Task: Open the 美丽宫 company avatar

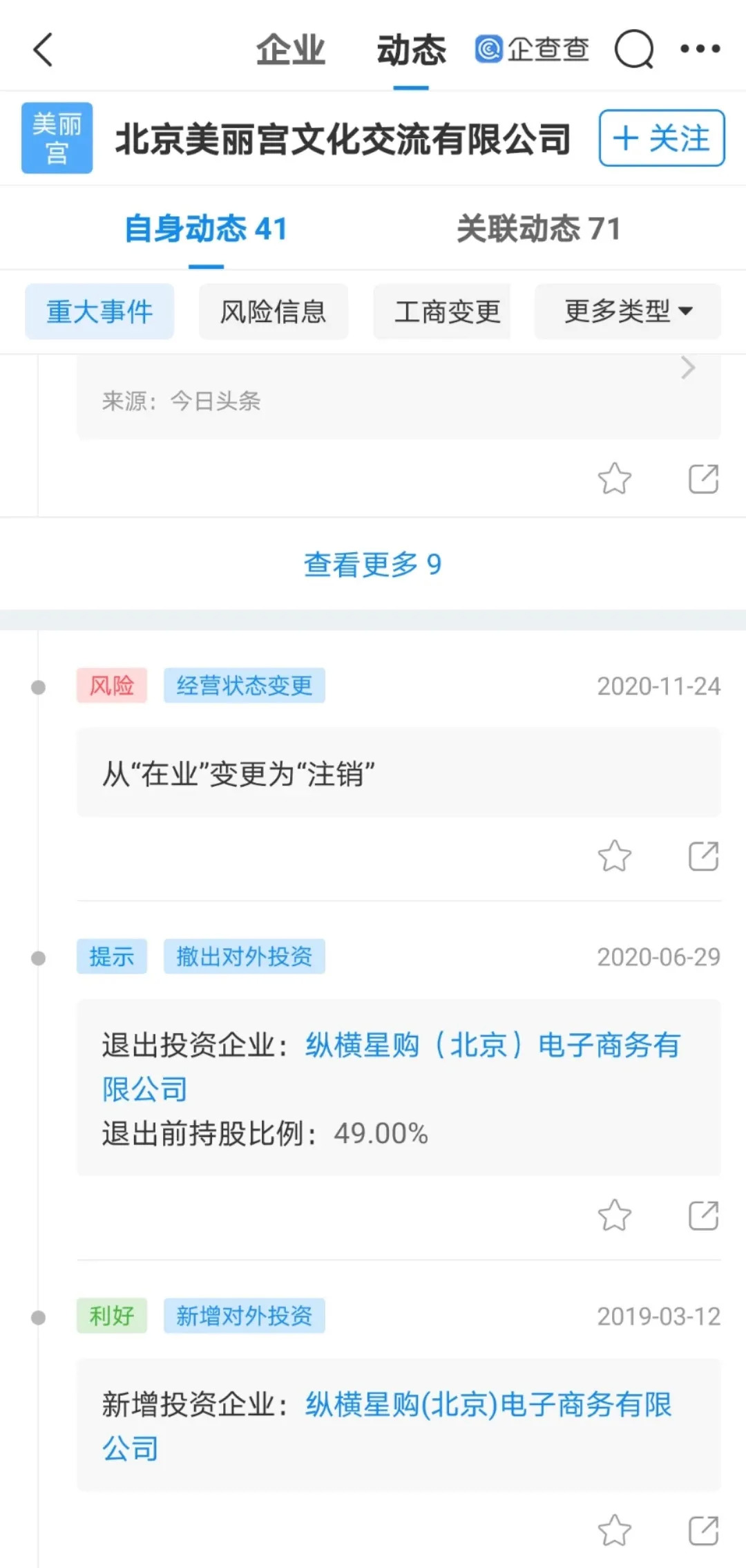Action: 57,137
